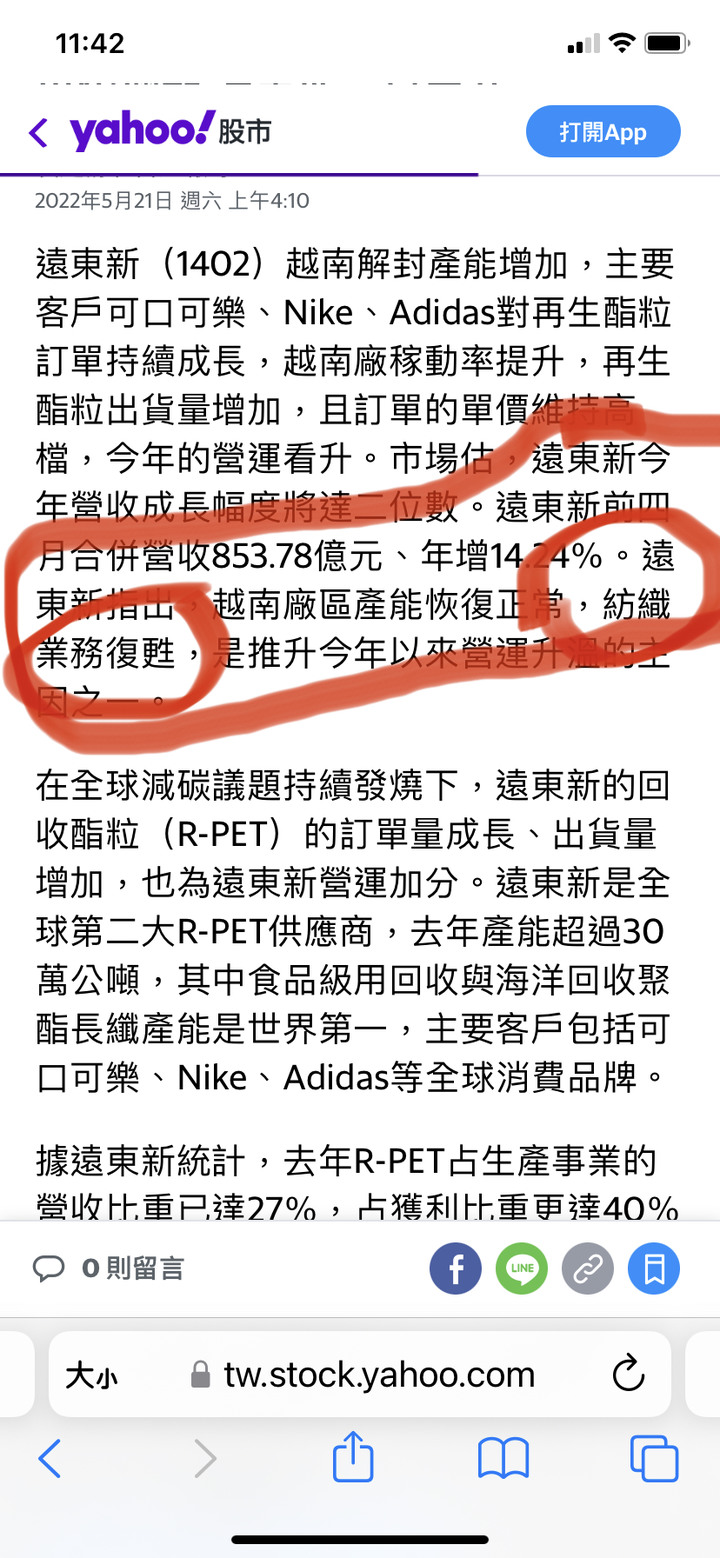This screenshot has height=1558, width=720.
Task: Open the Yahoo 股市 logo link
Action: (170, 131)
